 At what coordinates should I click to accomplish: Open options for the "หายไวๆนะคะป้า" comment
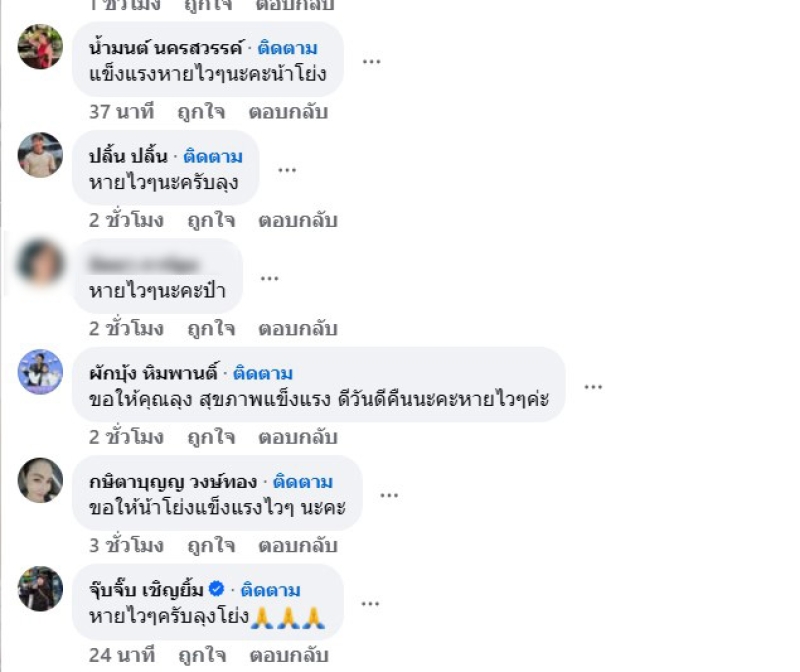click(x=269, y=278)
